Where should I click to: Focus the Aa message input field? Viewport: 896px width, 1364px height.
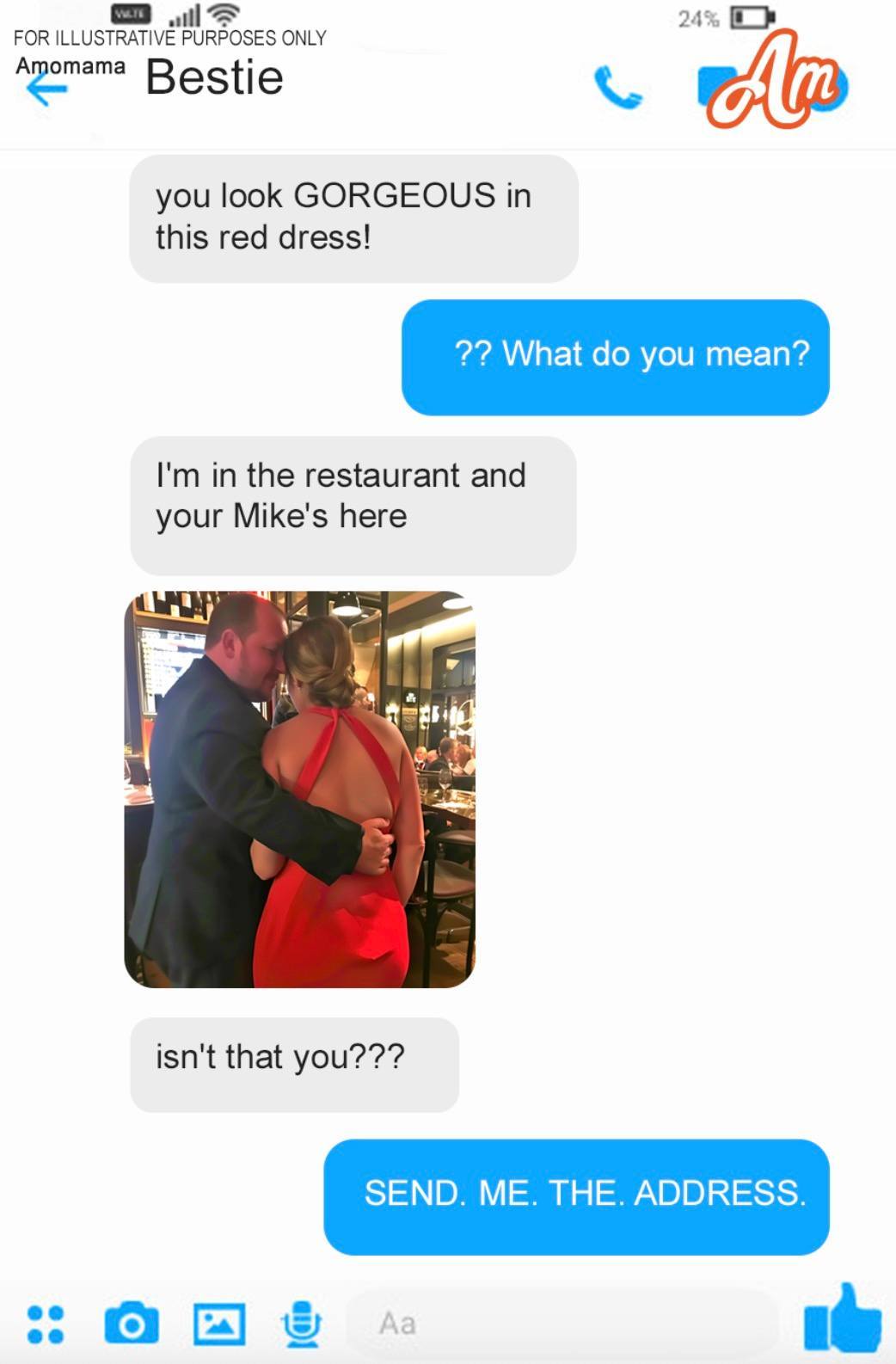(x=559, y=1324)
